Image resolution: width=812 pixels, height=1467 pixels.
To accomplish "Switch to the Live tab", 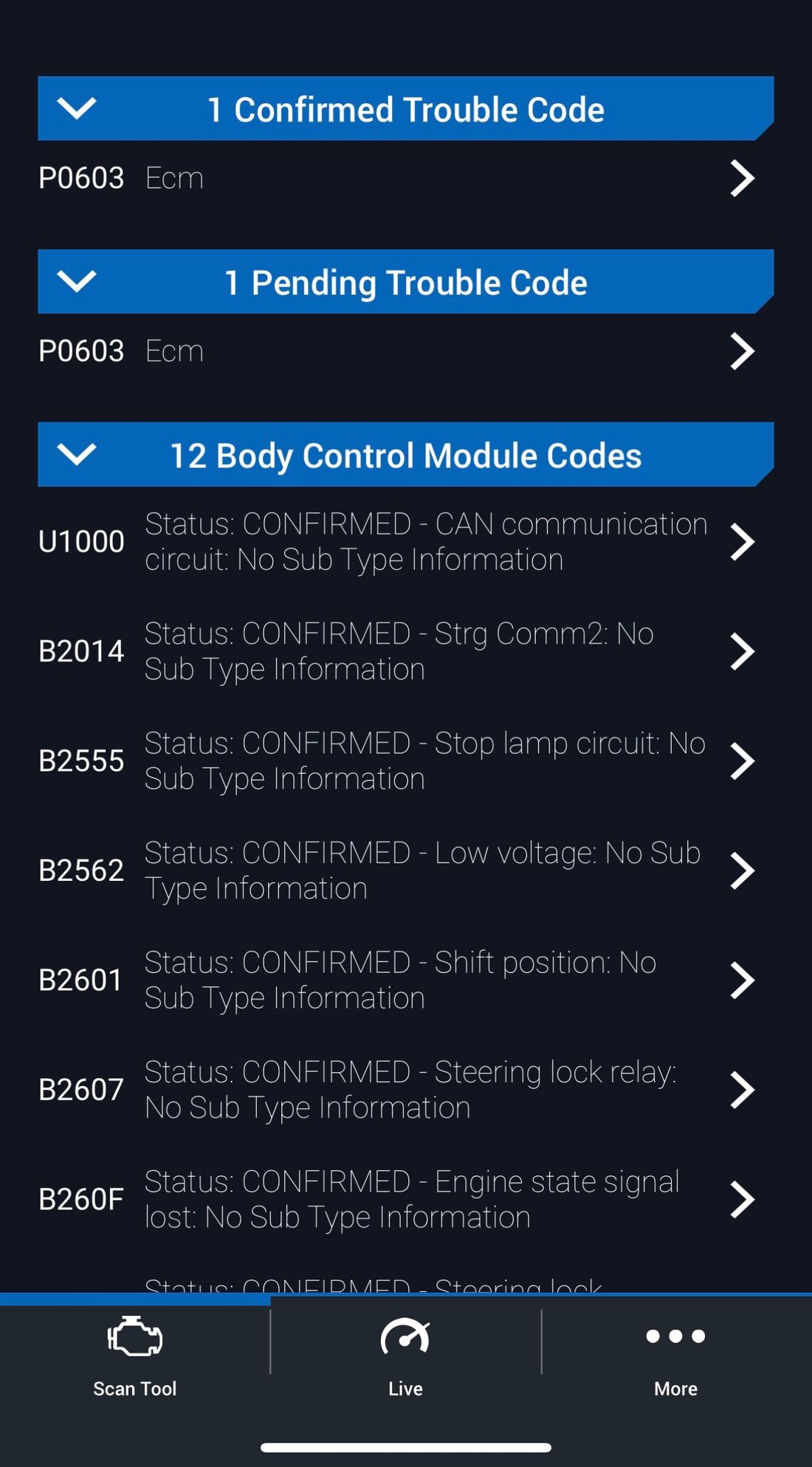I will [x=405, y=1356].
